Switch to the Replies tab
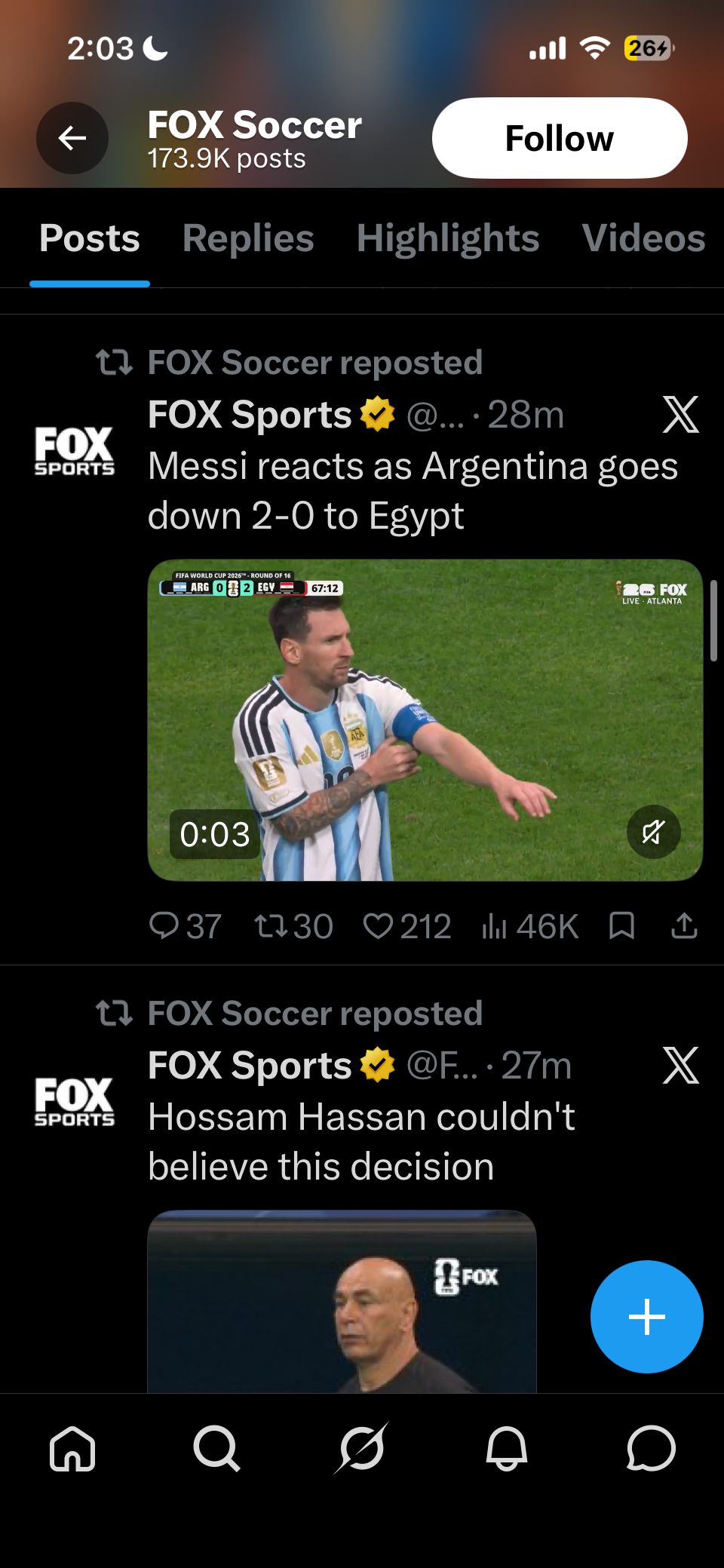724x1568 pixels. (248, 238)
